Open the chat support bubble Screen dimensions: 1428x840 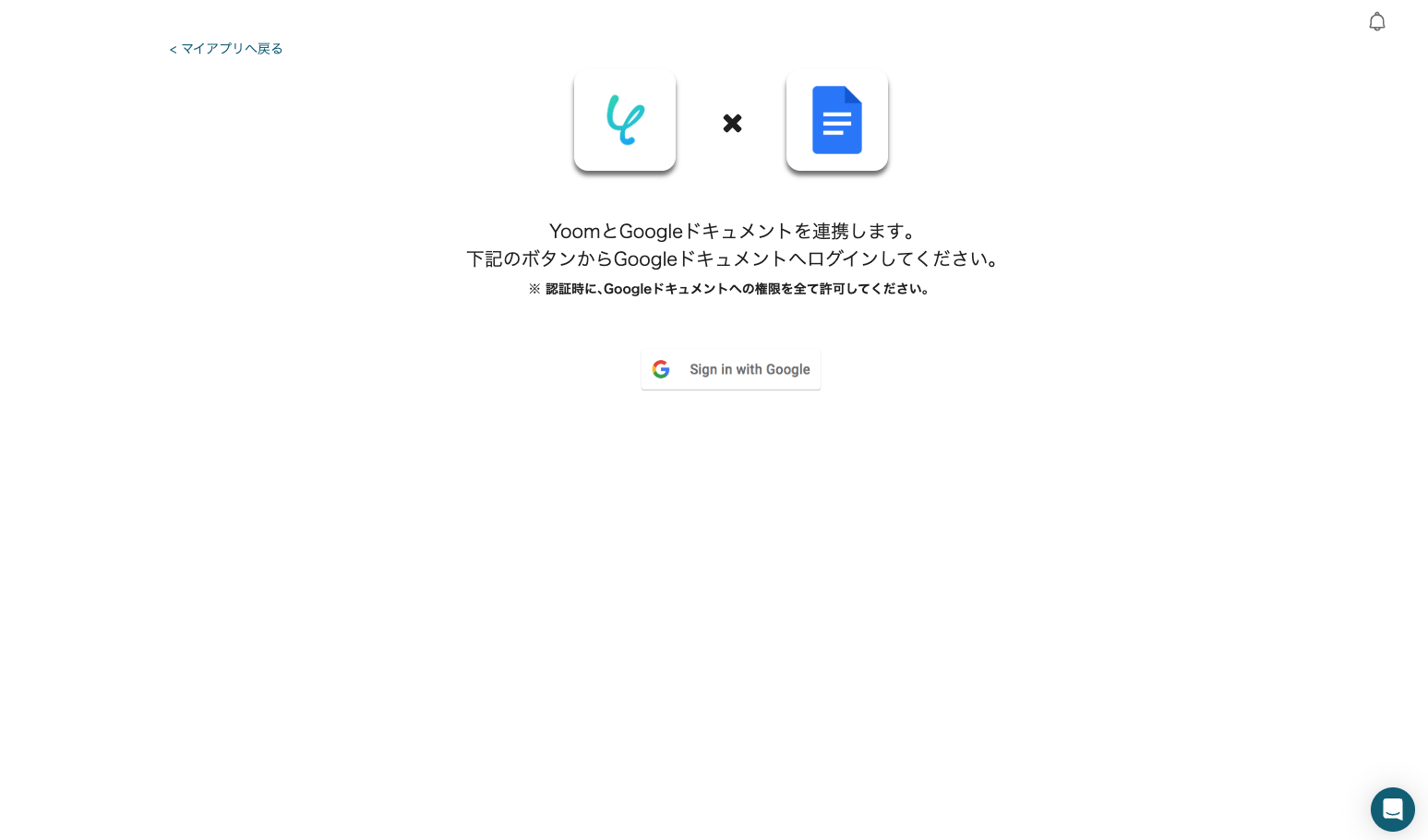click(x=1392, y=810)
